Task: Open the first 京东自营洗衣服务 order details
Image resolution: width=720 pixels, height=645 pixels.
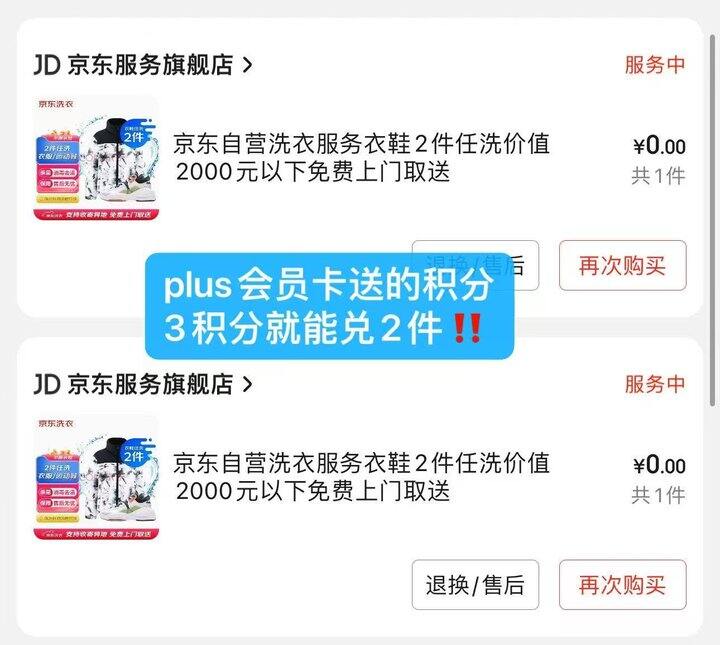Action: click(362, 158)
